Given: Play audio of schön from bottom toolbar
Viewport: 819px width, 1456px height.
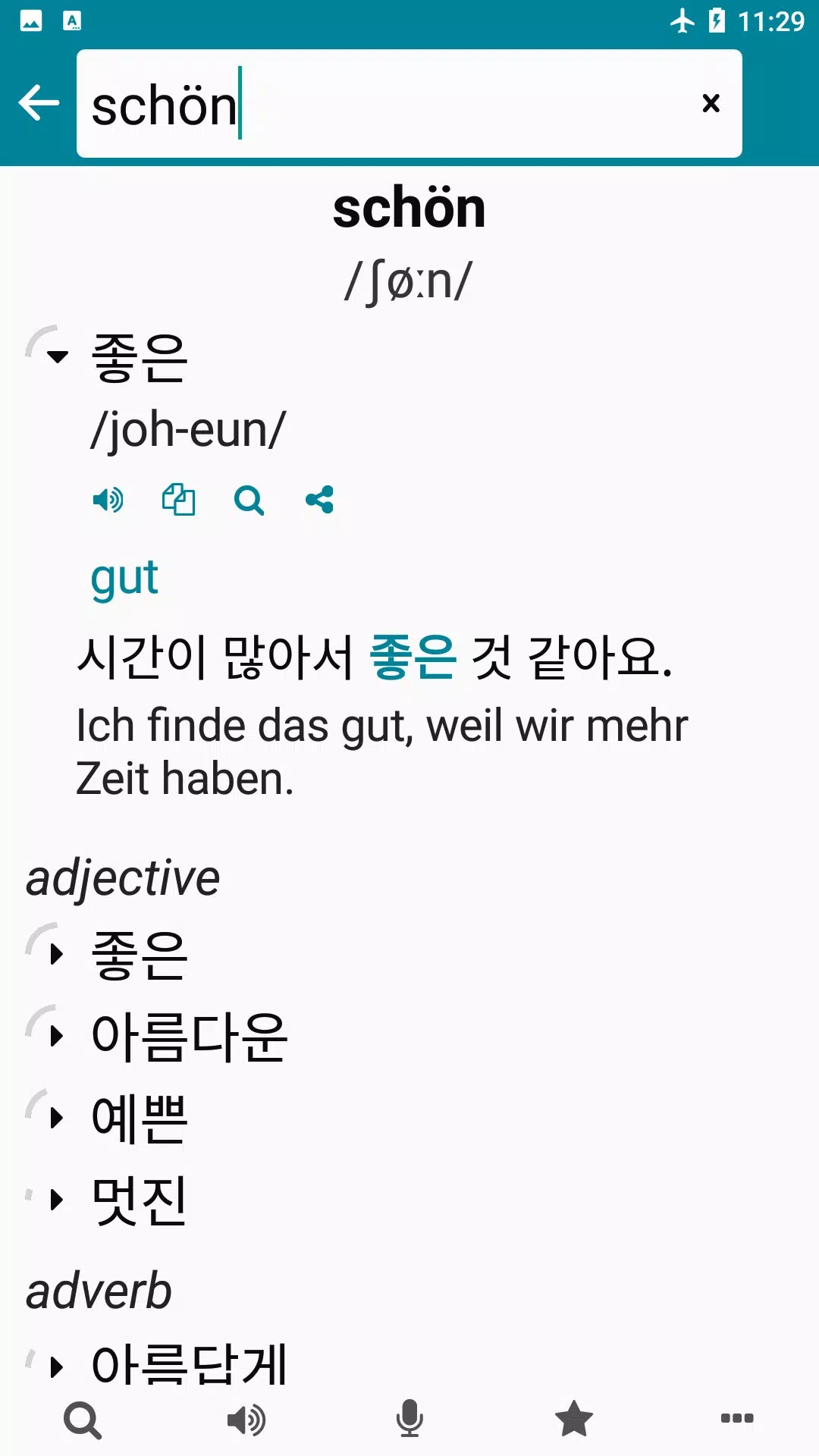Looking at the screenshot, I should point(246,1419).
